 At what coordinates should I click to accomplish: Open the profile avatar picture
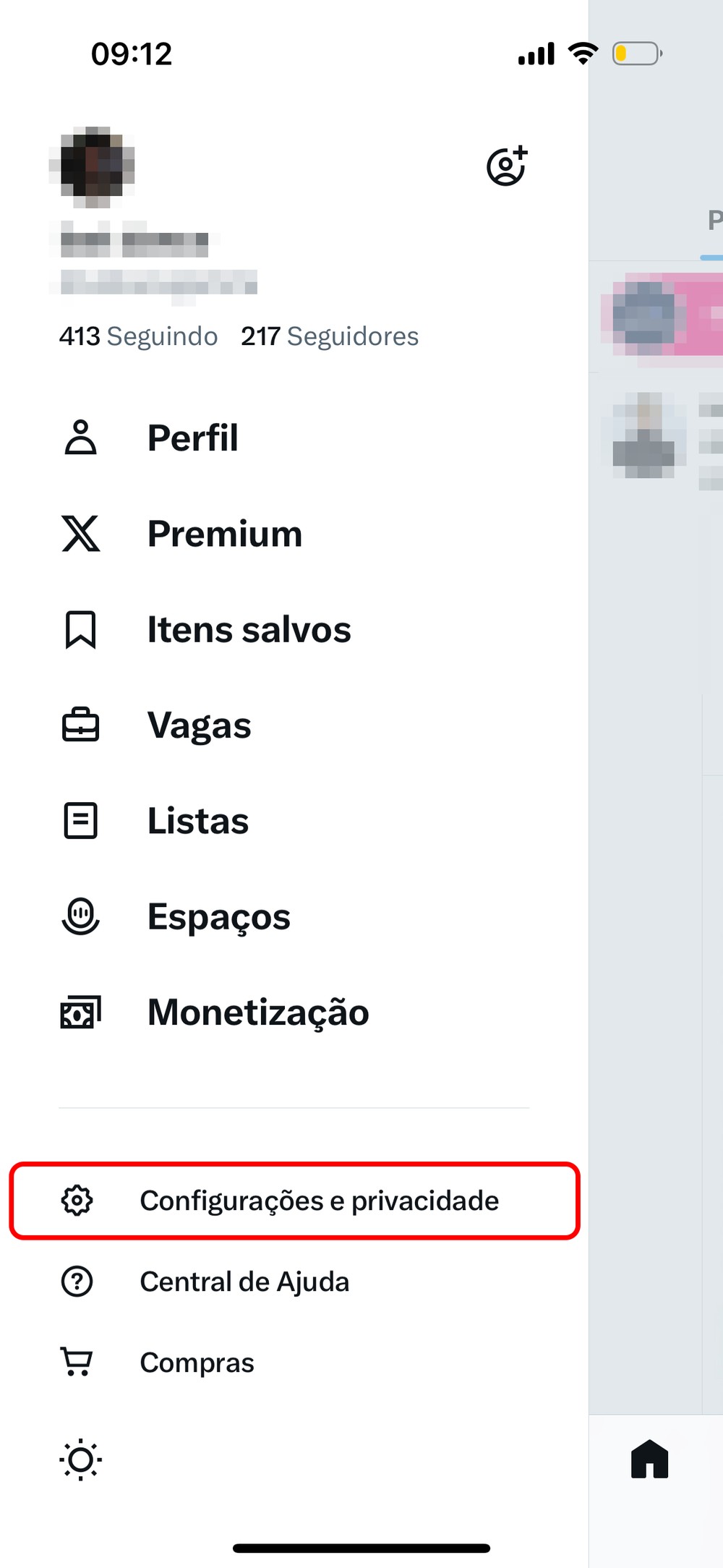pyautogui.click(x=92, y=166)
